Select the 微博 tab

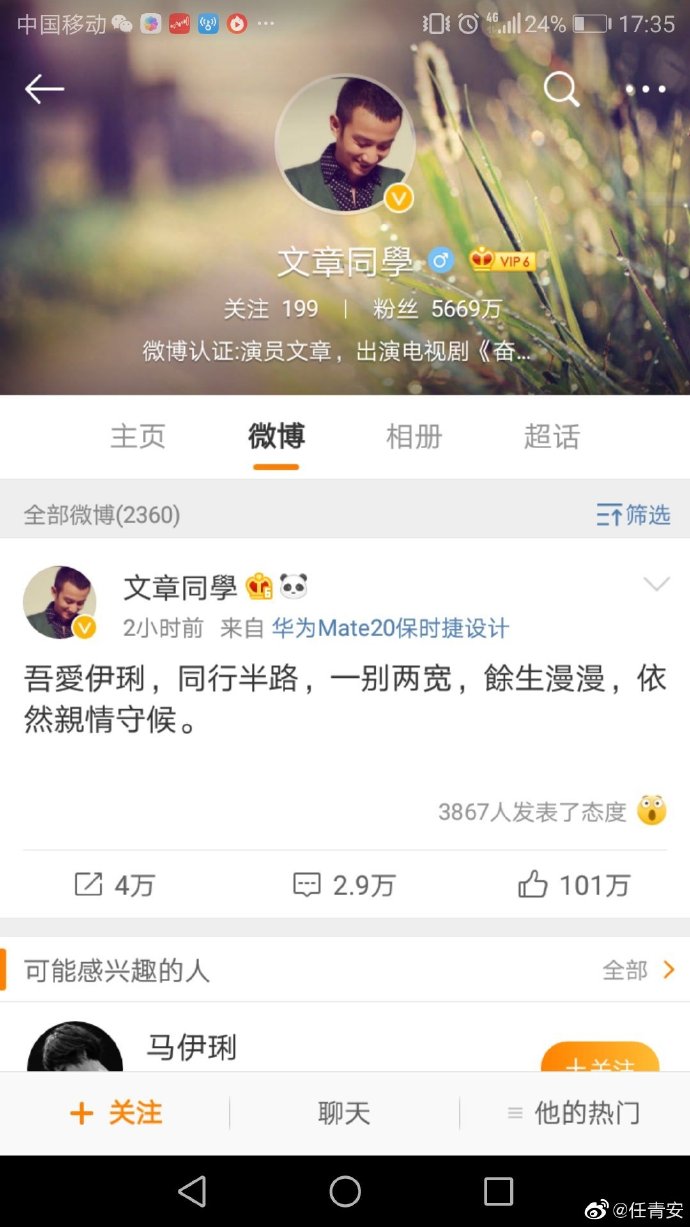276,437
